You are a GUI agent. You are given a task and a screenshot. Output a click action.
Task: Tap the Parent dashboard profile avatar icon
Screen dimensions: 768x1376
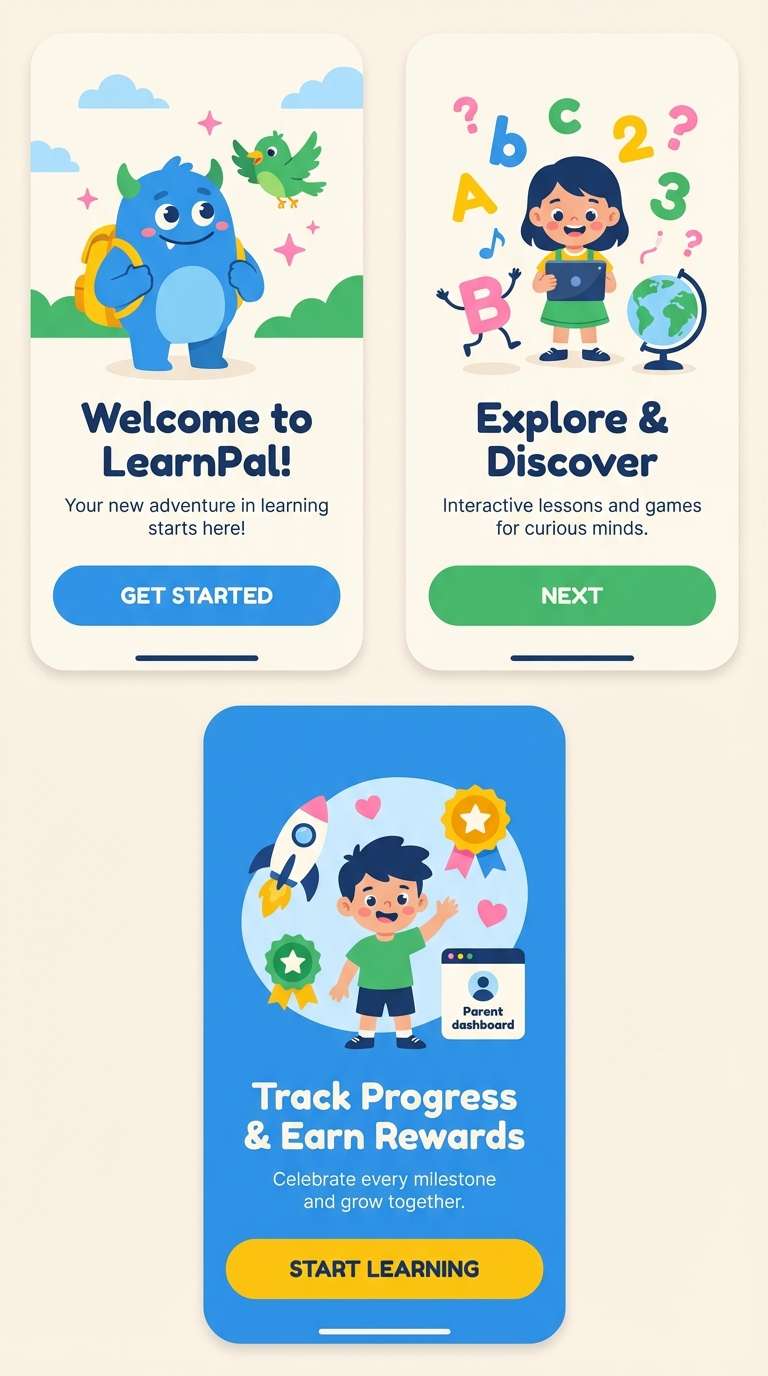click(x=482, y=986)
